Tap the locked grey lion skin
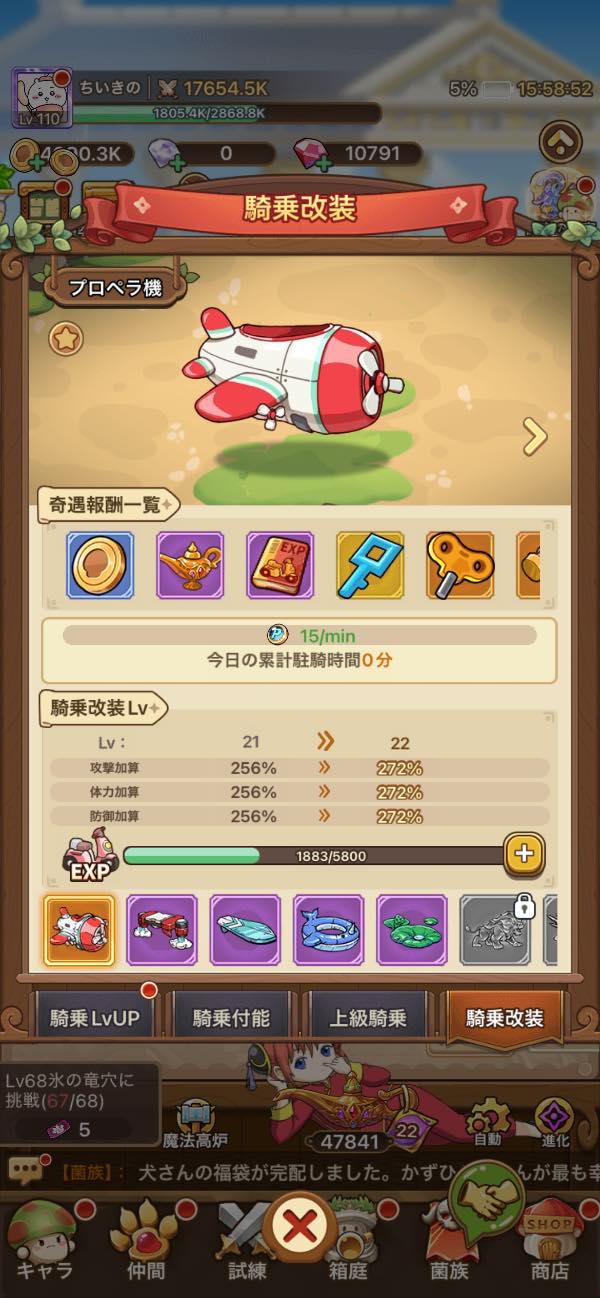Viewport: 600px width, 1298px height. pyautogui.click(x=494, y=930)
